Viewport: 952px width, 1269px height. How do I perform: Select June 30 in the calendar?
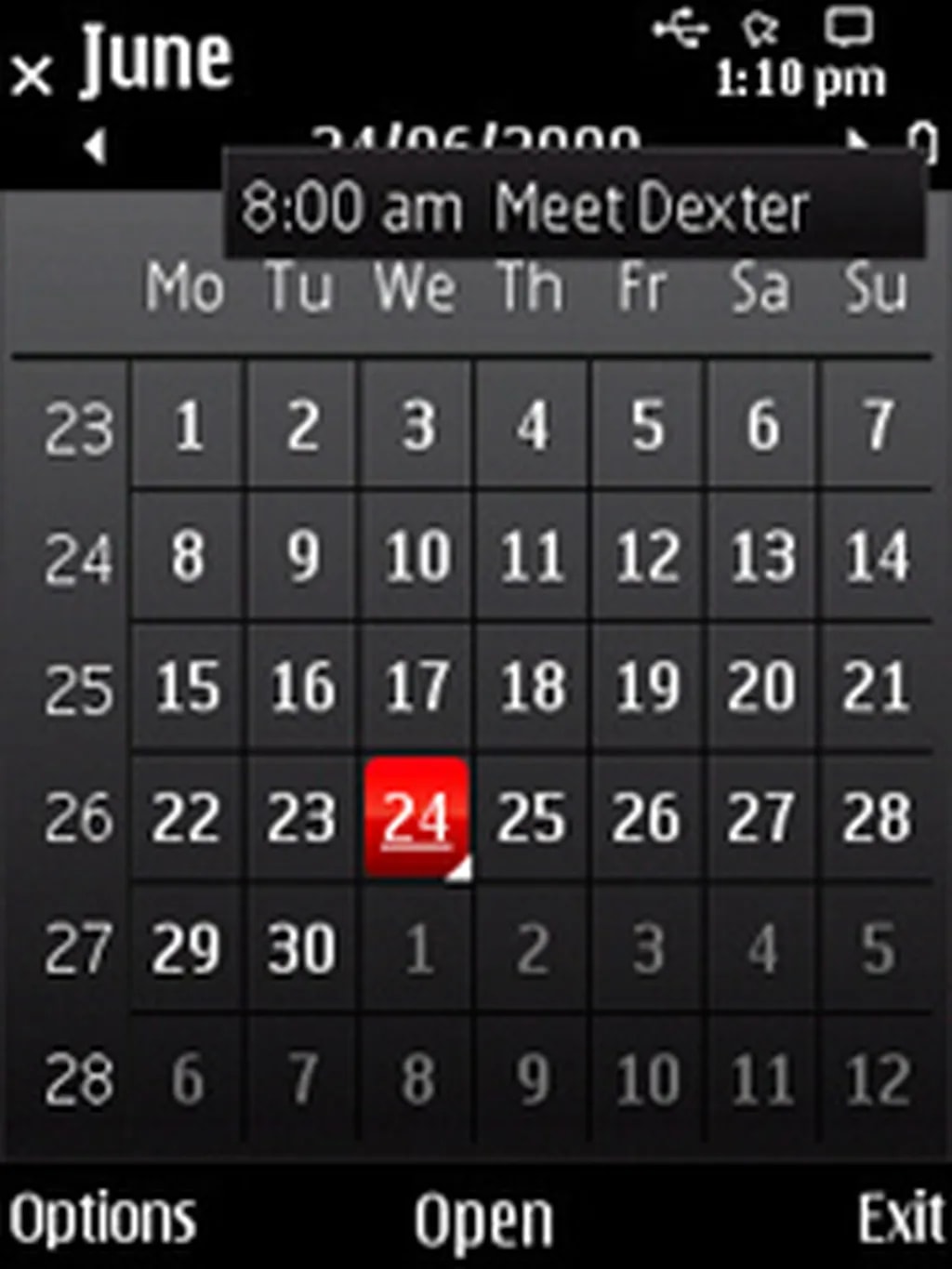301,949
